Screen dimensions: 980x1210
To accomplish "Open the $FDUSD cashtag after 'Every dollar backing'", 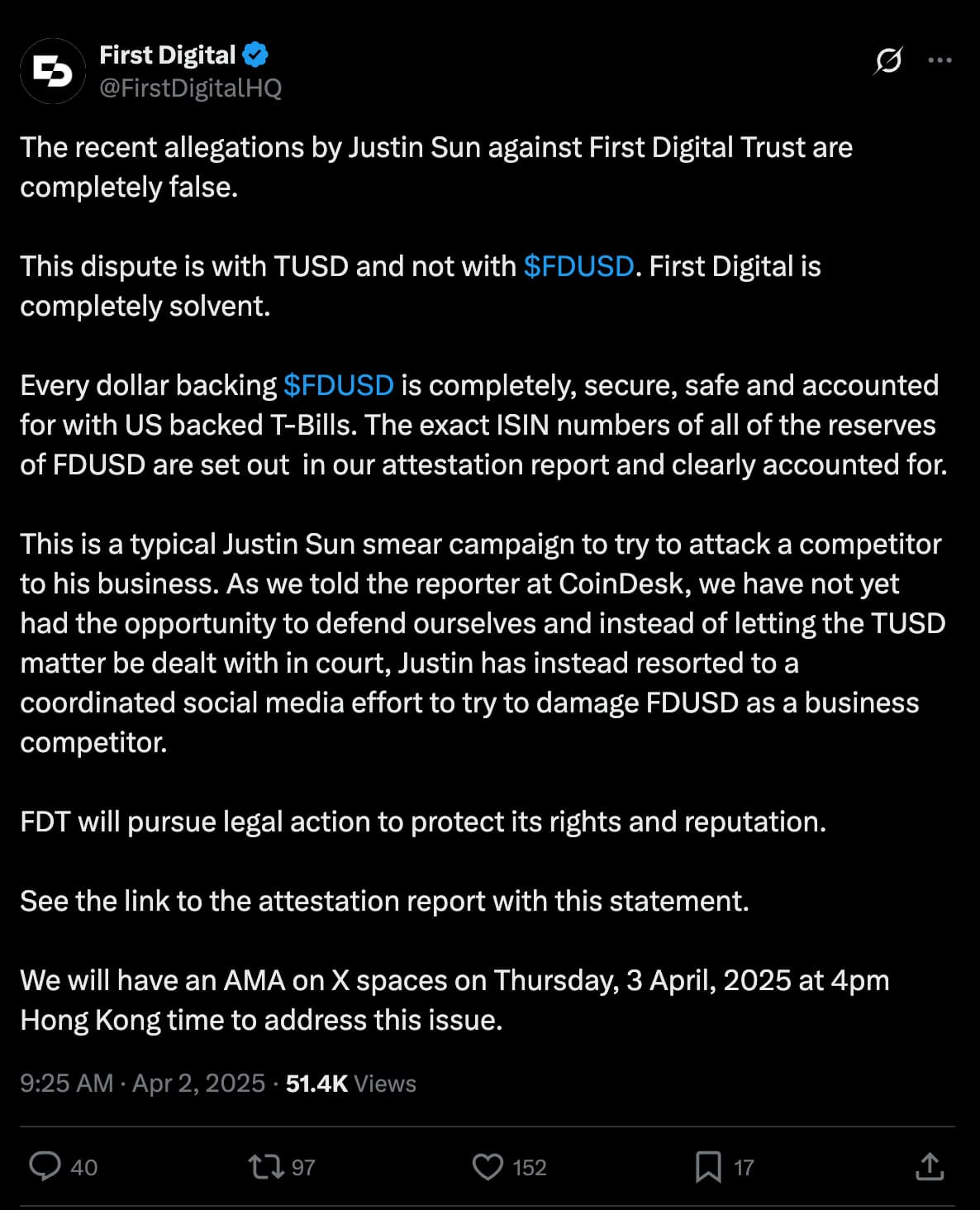I will click(x=338, y=385).
